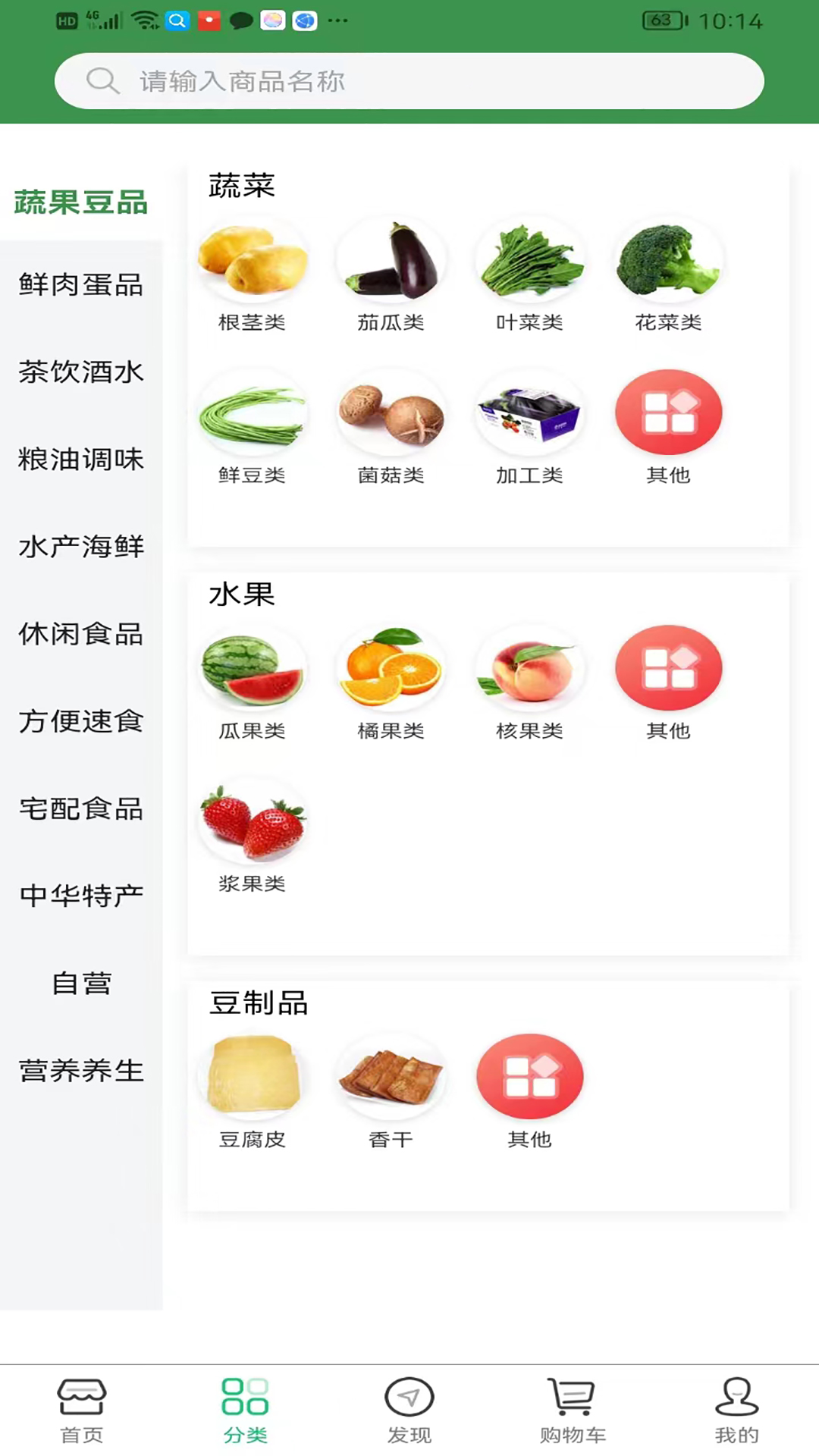Open the 豆腐皮 icon under 豆制品
Viewport: 819px width, 1456px height.
[x=253, y=1076]
